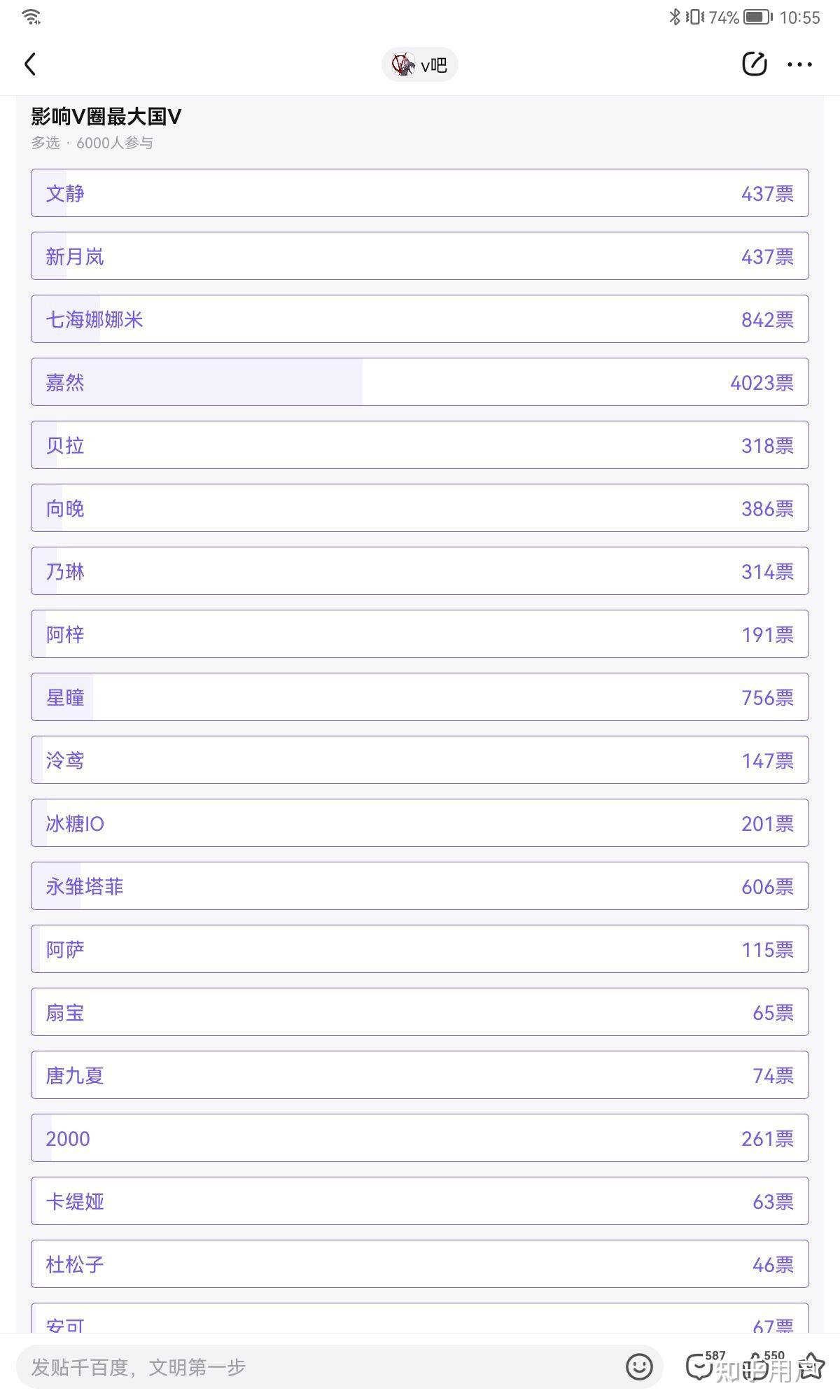This screenshot has height=1400, width=840.
Task: Vote for 新月岚 in the poll
Action: pos(420,256)
